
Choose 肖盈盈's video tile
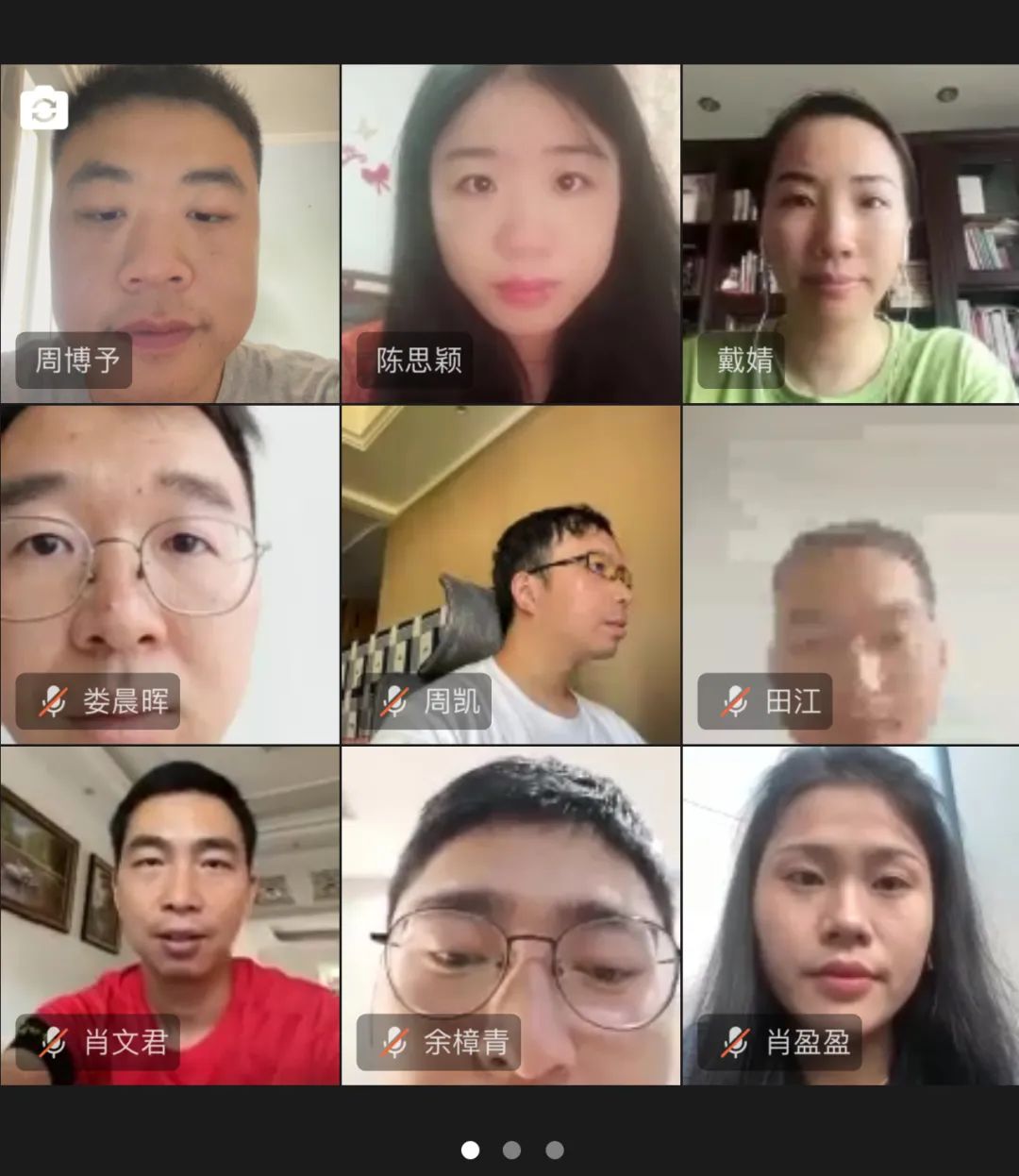point(850,915)
